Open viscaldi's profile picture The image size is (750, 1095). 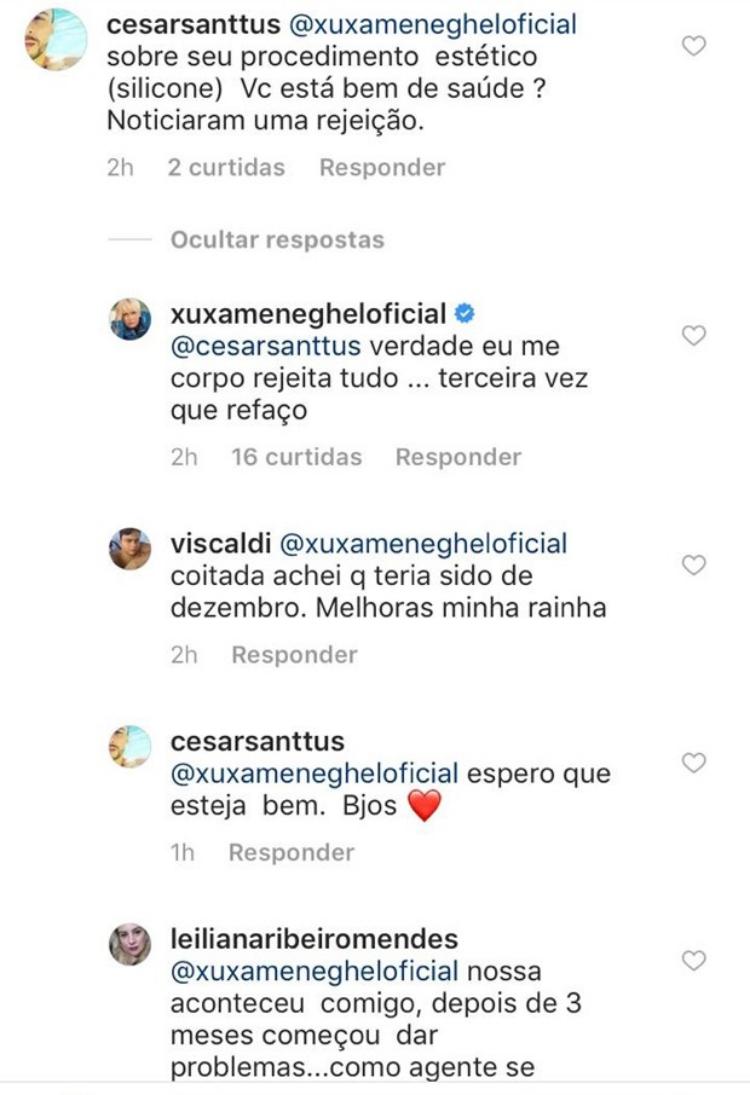130,548
